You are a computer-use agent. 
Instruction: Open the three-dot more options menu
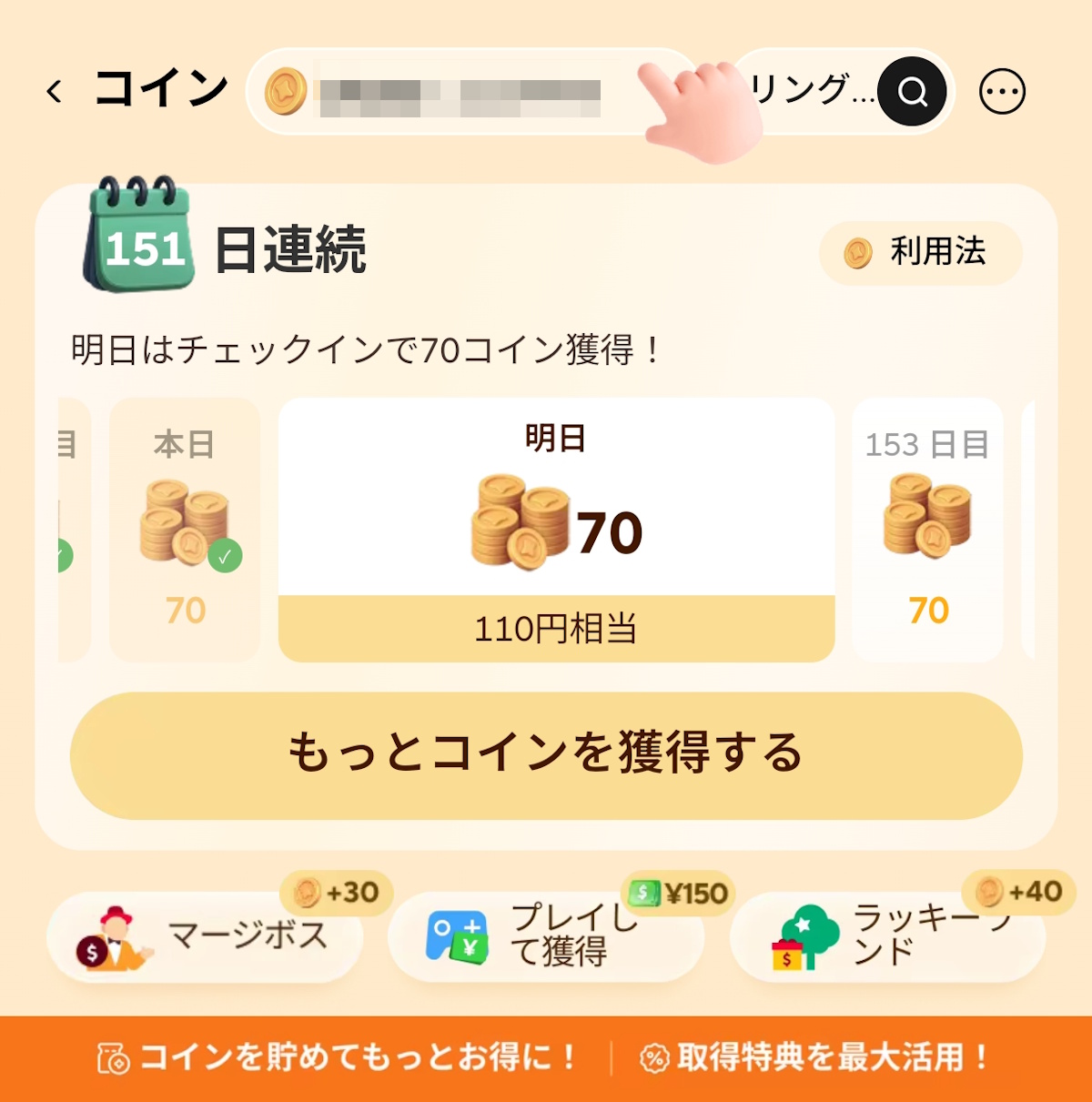tap(1002, 91)
